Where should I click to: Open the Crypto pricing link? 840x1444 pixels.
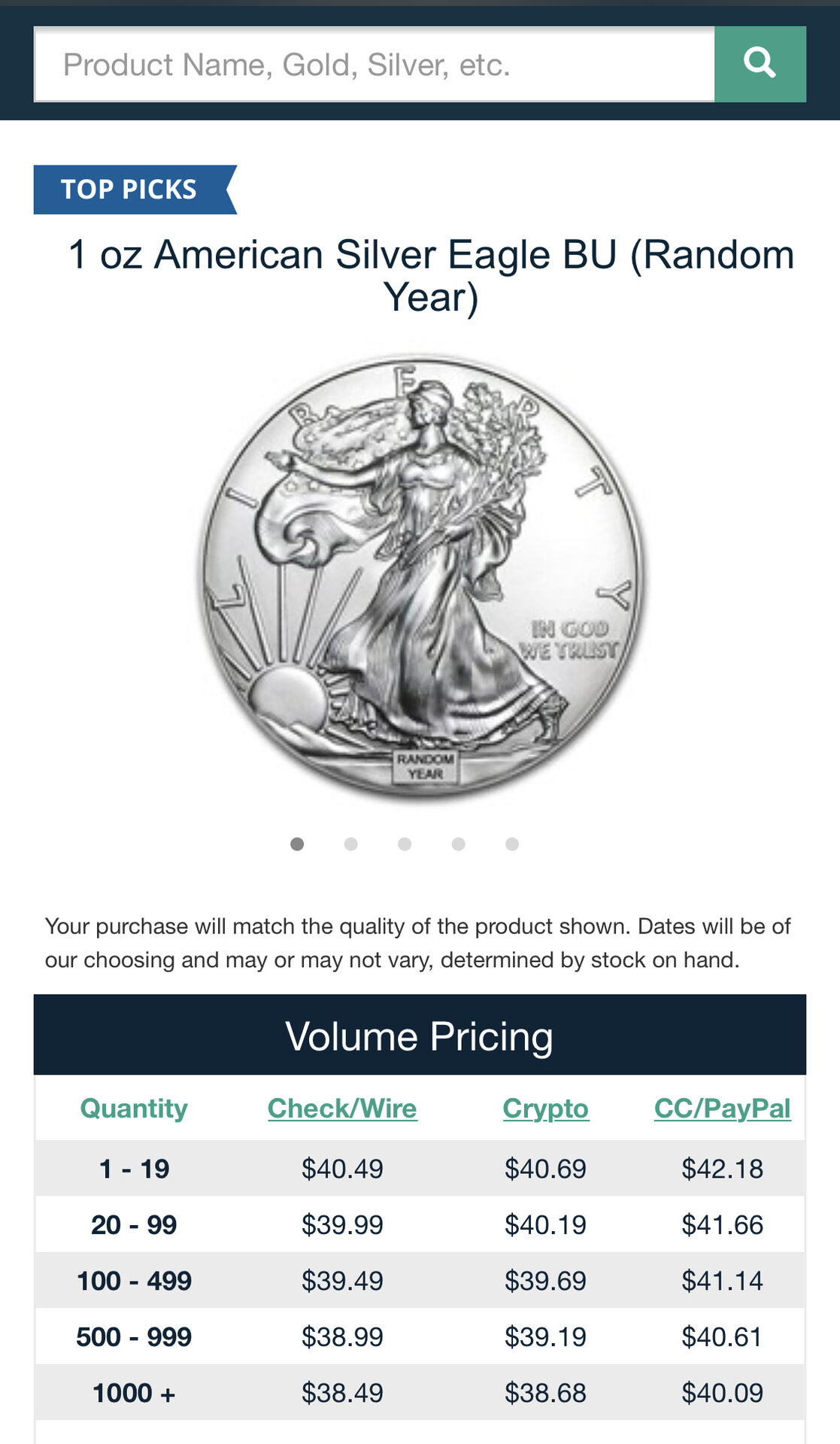click(545, 1108)
